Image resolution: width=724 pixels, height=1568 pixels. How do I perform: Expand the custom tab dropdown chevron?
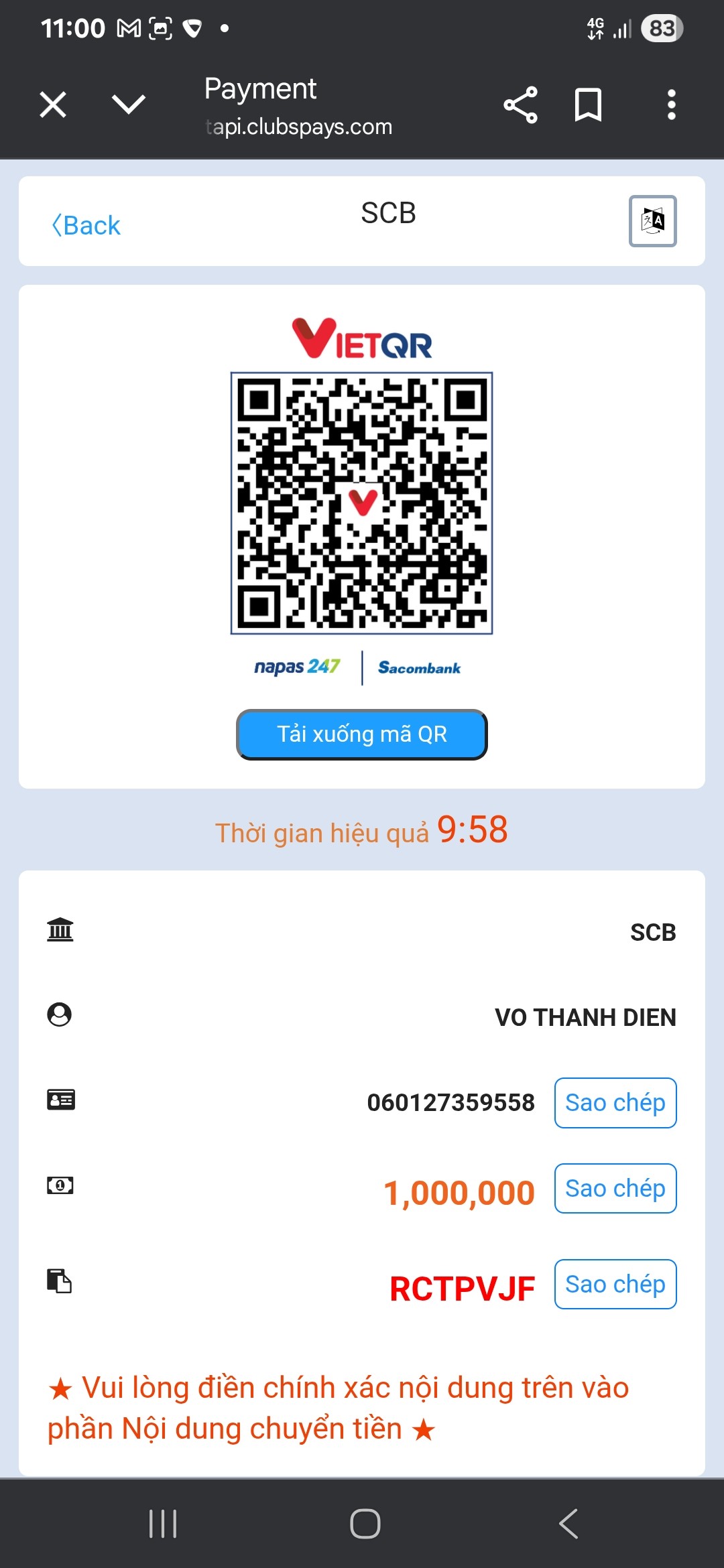[x=128, y=105]
